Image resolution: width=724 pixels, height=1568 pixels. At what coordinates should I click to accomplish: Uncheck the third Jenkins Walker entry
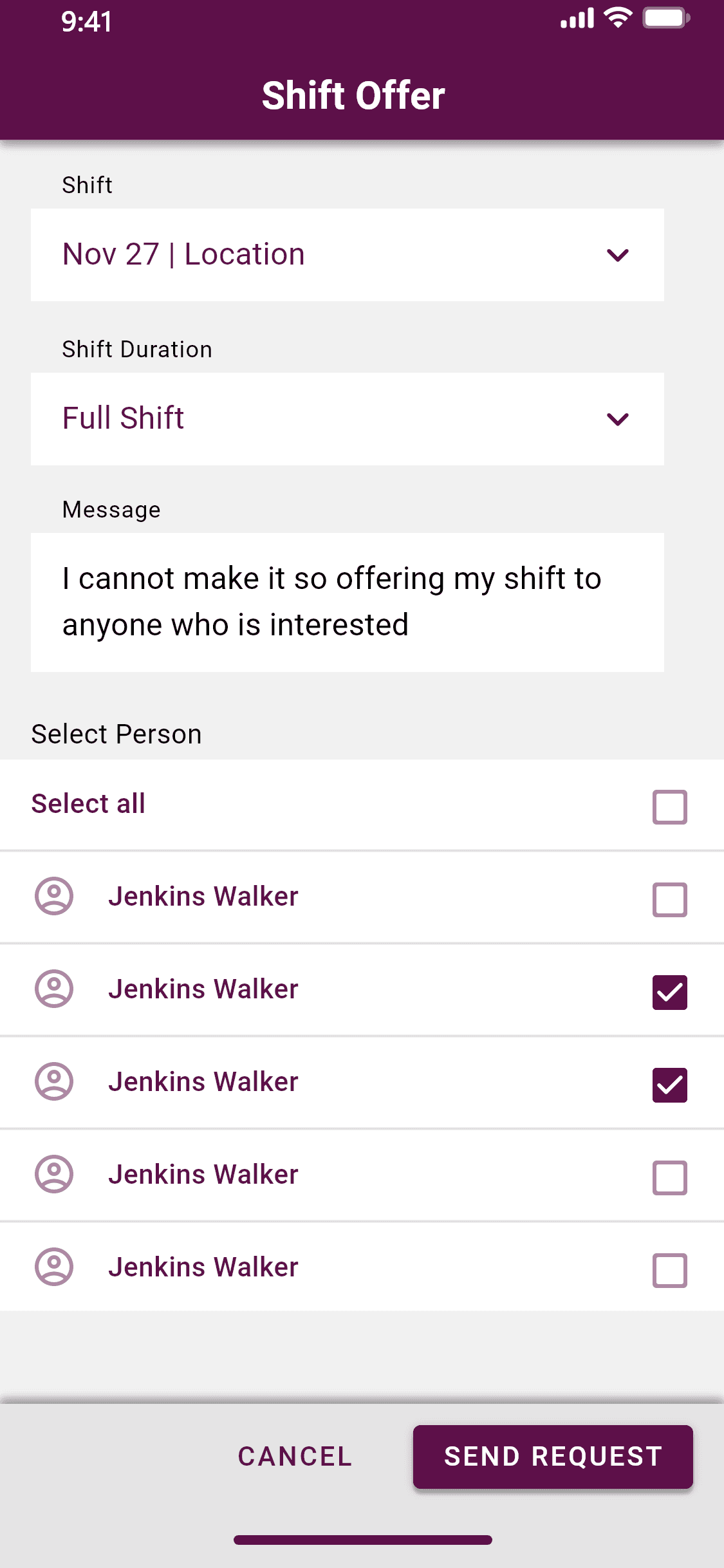(x=669, y=1085)
